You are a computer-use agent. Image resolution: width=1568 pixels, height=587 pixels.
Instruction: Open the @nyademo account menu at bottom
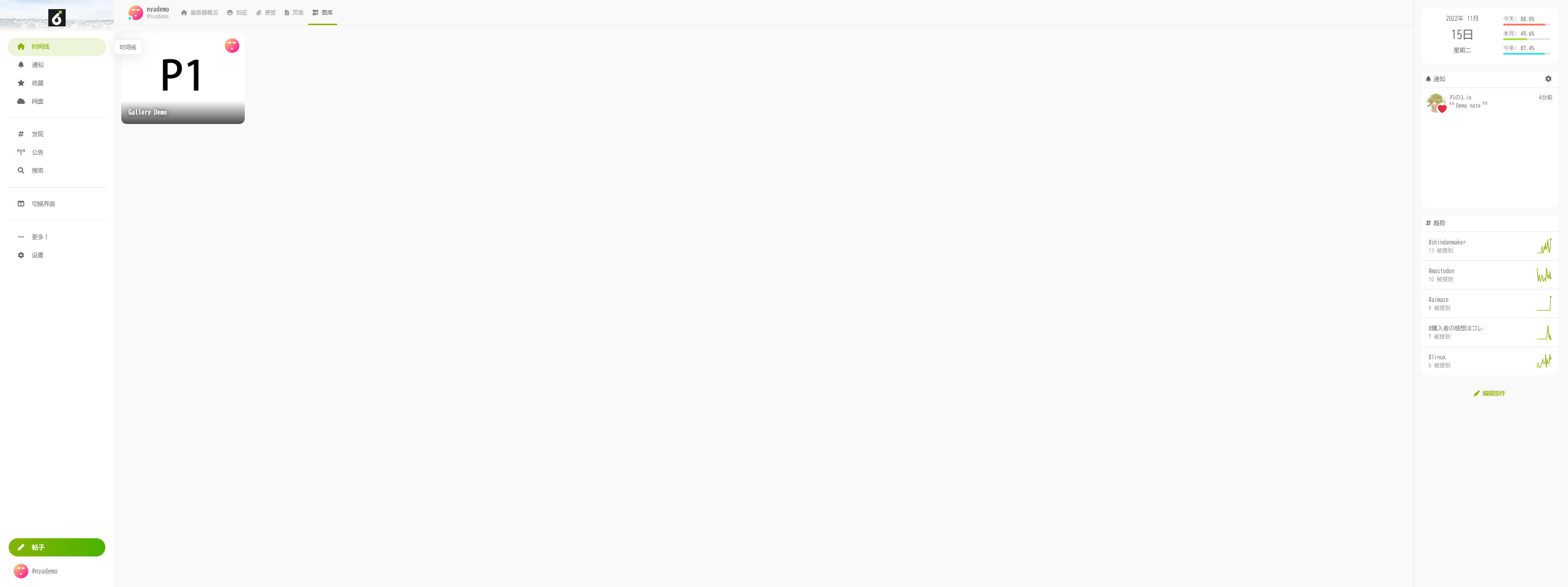pyautogui.click(x=44, y=571)
